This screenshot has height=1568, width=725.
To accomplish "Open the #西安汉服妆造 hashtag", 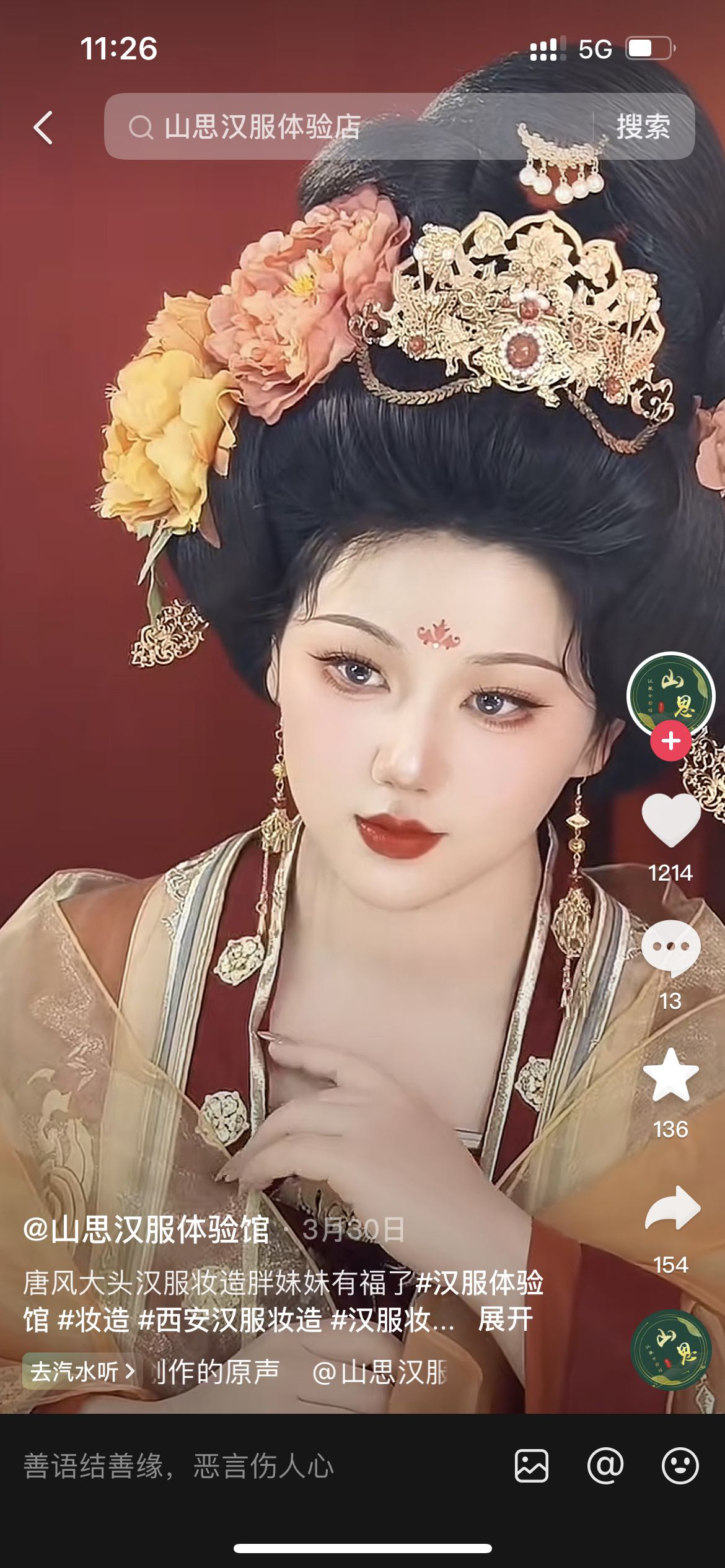I will [x=230, y=1320].
